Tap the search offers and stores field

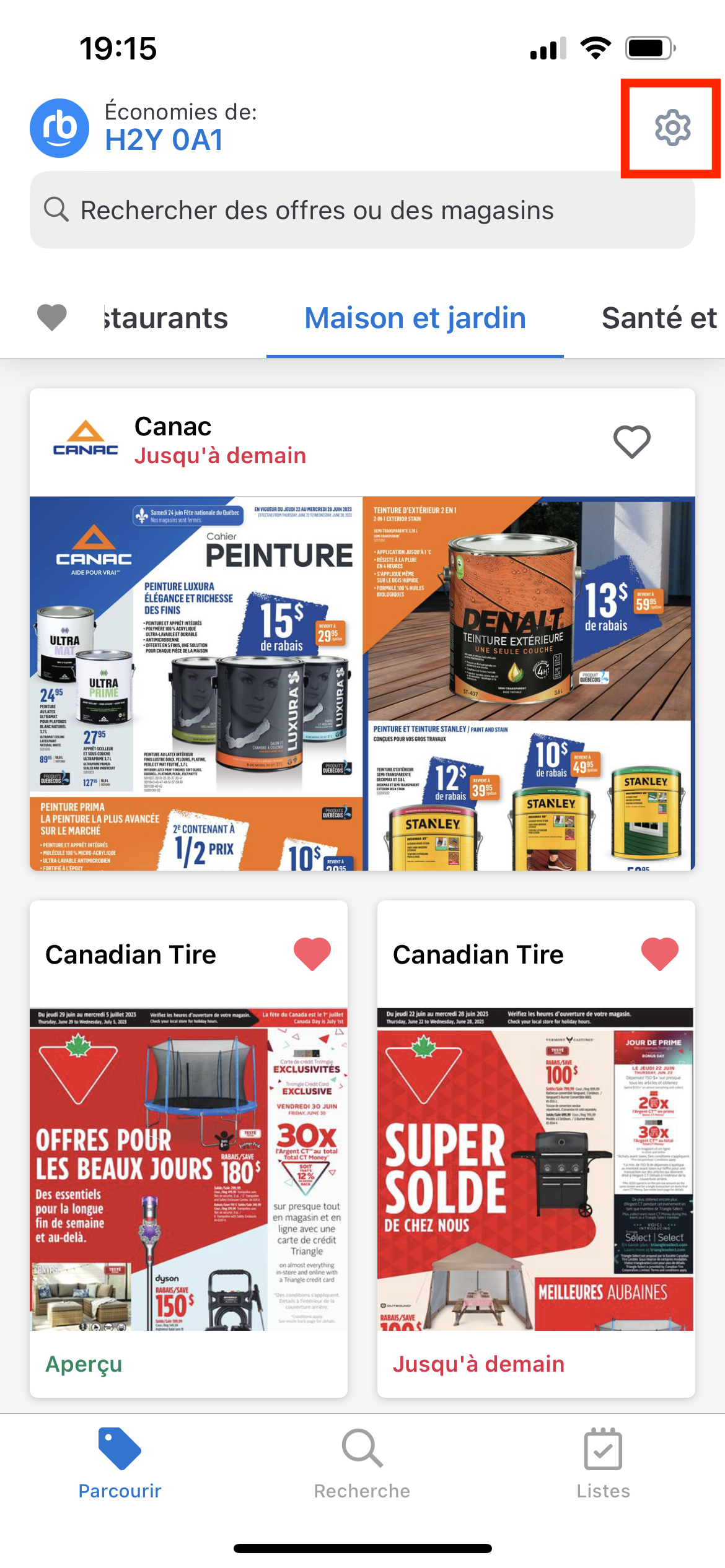point(362,211)
